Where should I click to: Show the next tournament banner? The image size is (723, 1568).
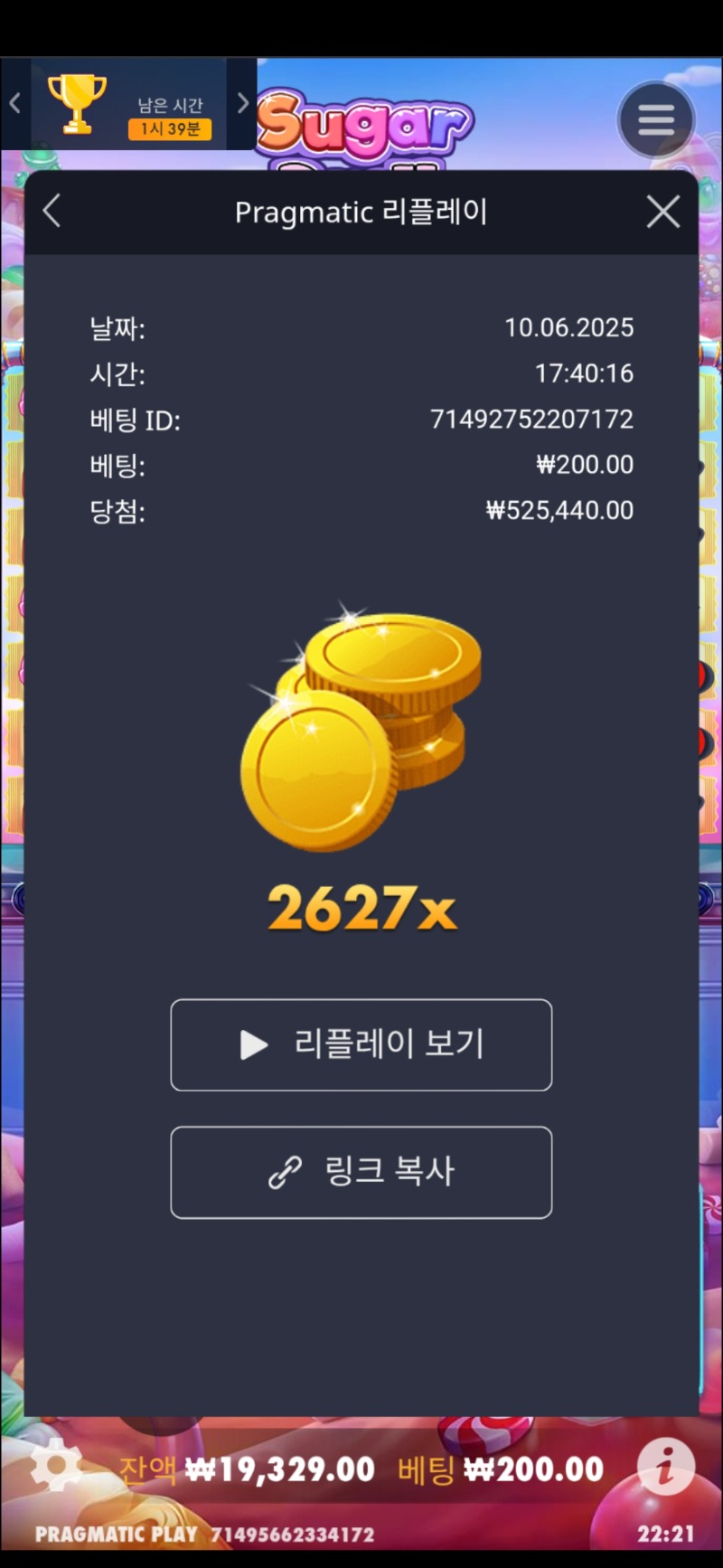pos(242,103)
